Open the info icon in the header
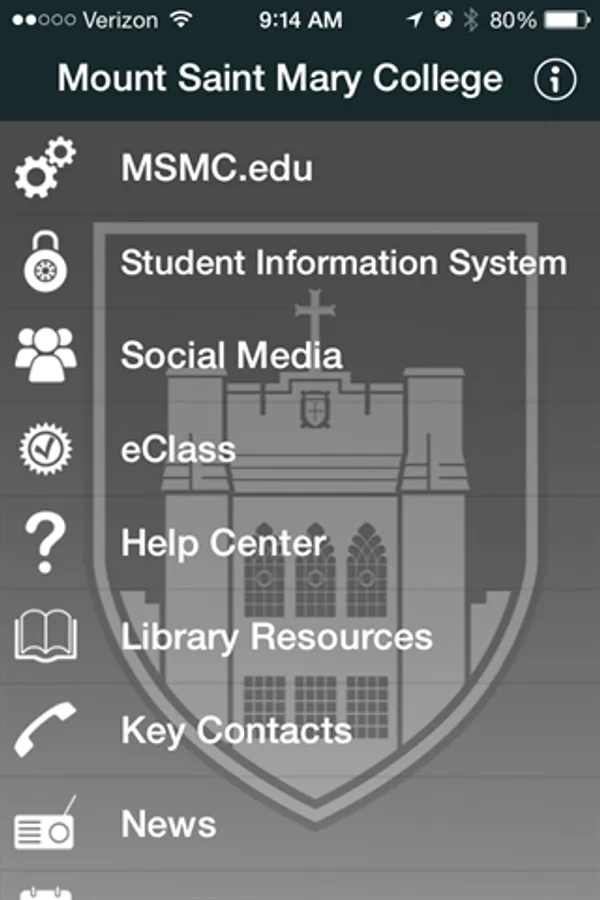The width and height of the screenshot is (600, 900). pos(556,80)
